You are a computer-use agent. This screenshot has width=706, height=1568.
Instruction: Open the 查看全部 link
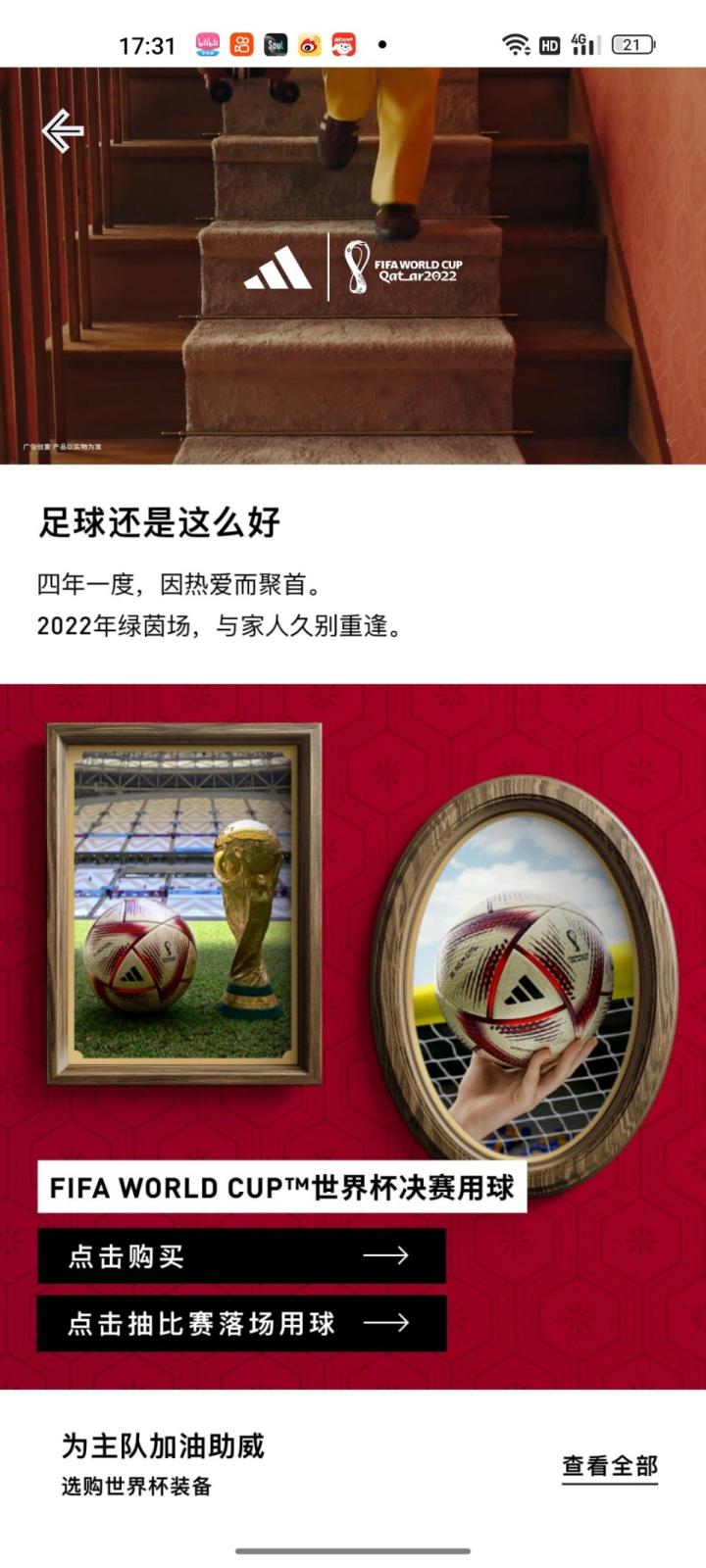pyautogui.click(x=609, y=1466)
